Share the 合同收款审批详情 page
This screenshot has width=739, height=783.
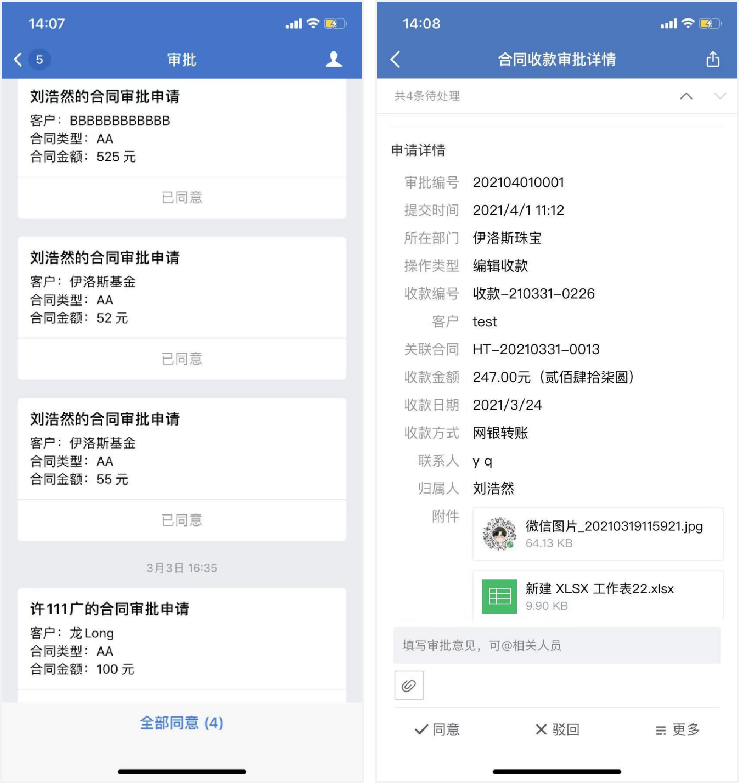coord(713,60)
